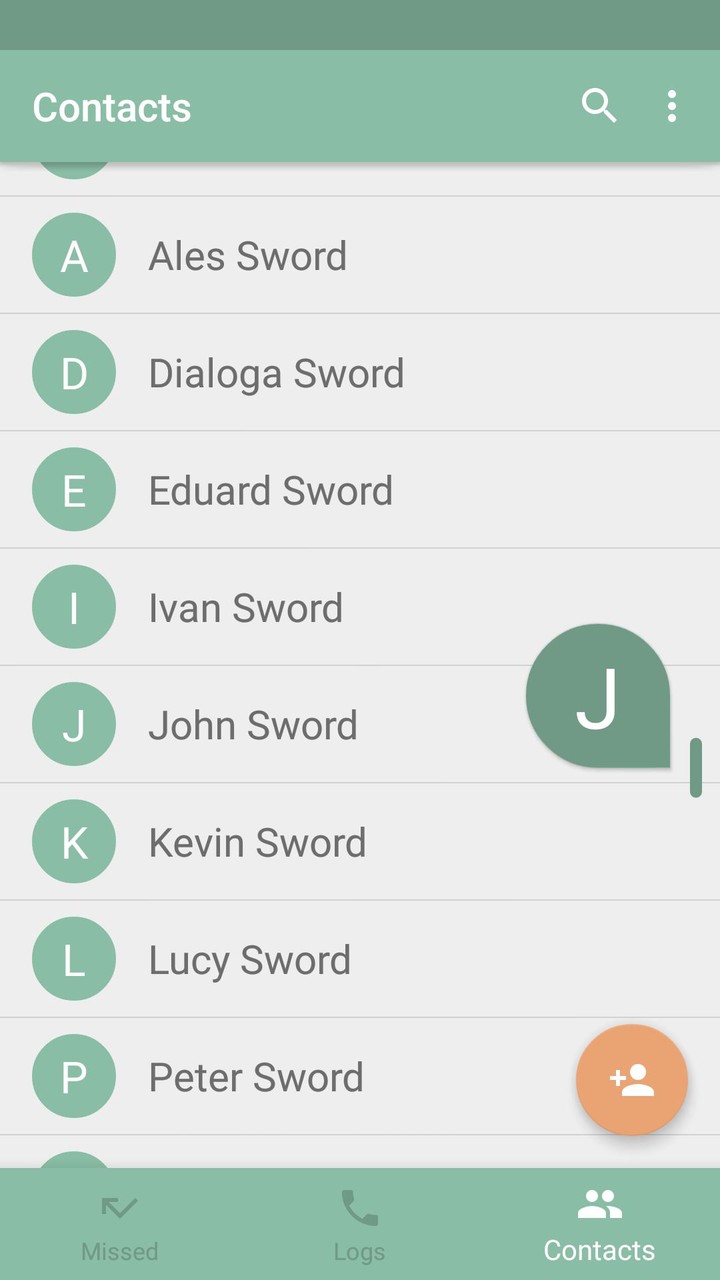
Task: Switch to the Logs tab
Action: [x=360, y=1225]
